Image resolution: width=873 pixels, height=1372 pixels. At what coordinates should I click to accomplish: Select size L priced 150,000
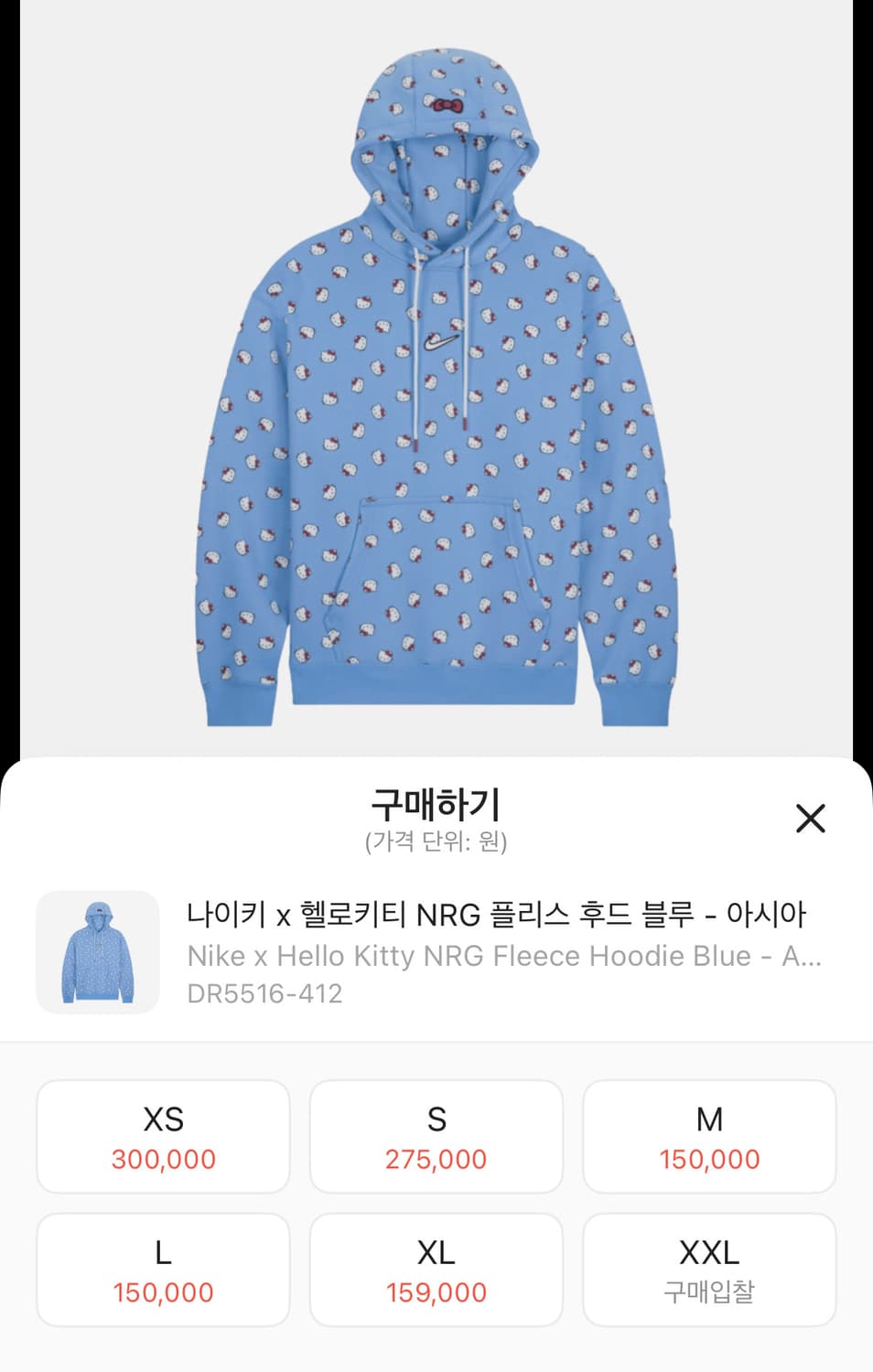[x=163, y=1270]
